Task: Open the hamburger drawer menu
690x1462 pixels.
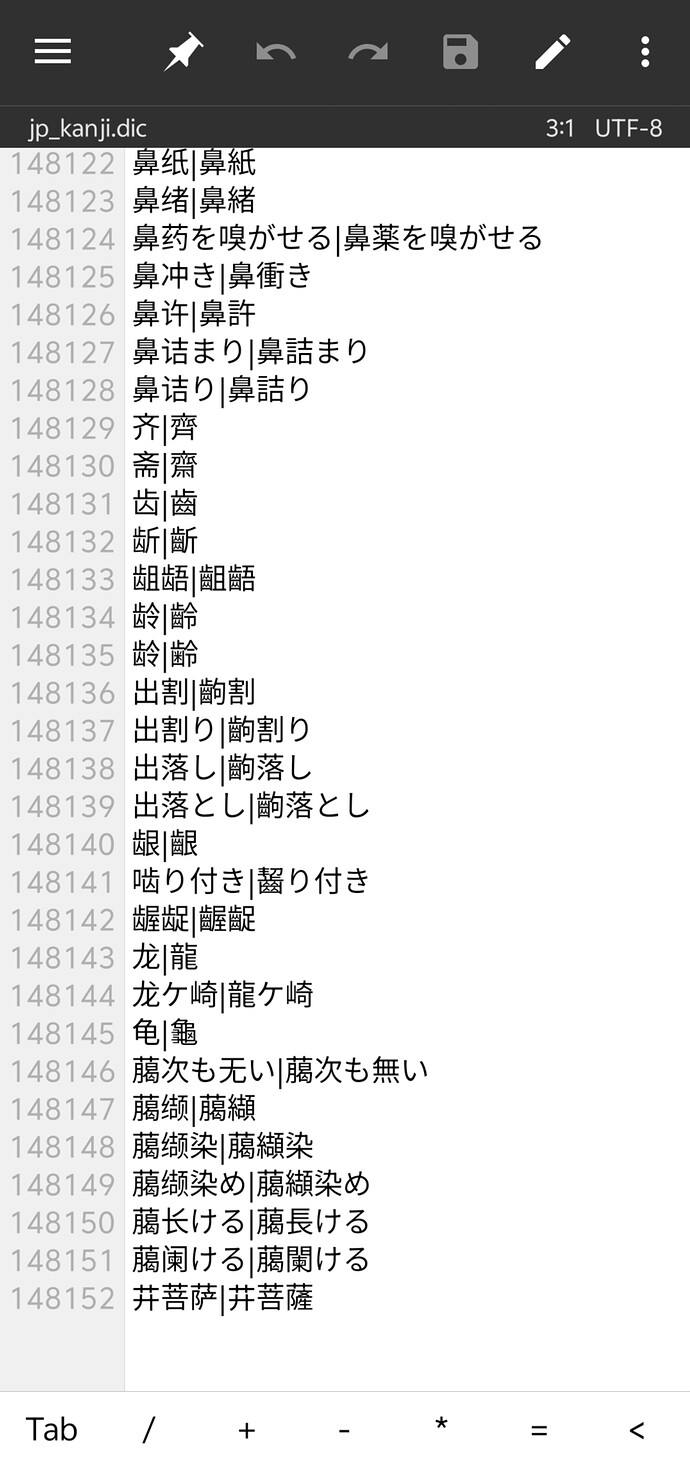Action: pyautogui.click(x=52, y=52)
